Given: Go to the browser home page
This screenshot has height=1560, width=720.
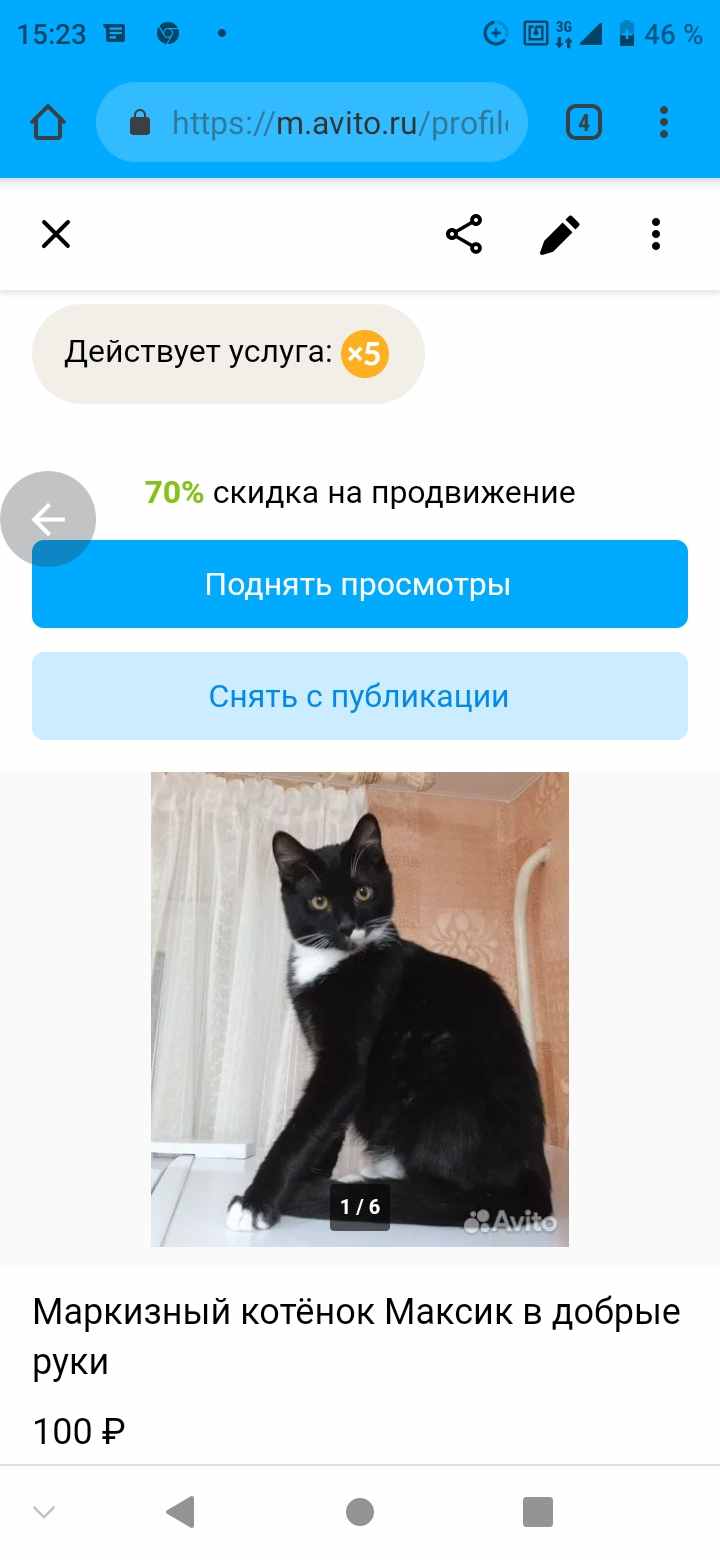Looking at the screenshot, I should point(48,123).
